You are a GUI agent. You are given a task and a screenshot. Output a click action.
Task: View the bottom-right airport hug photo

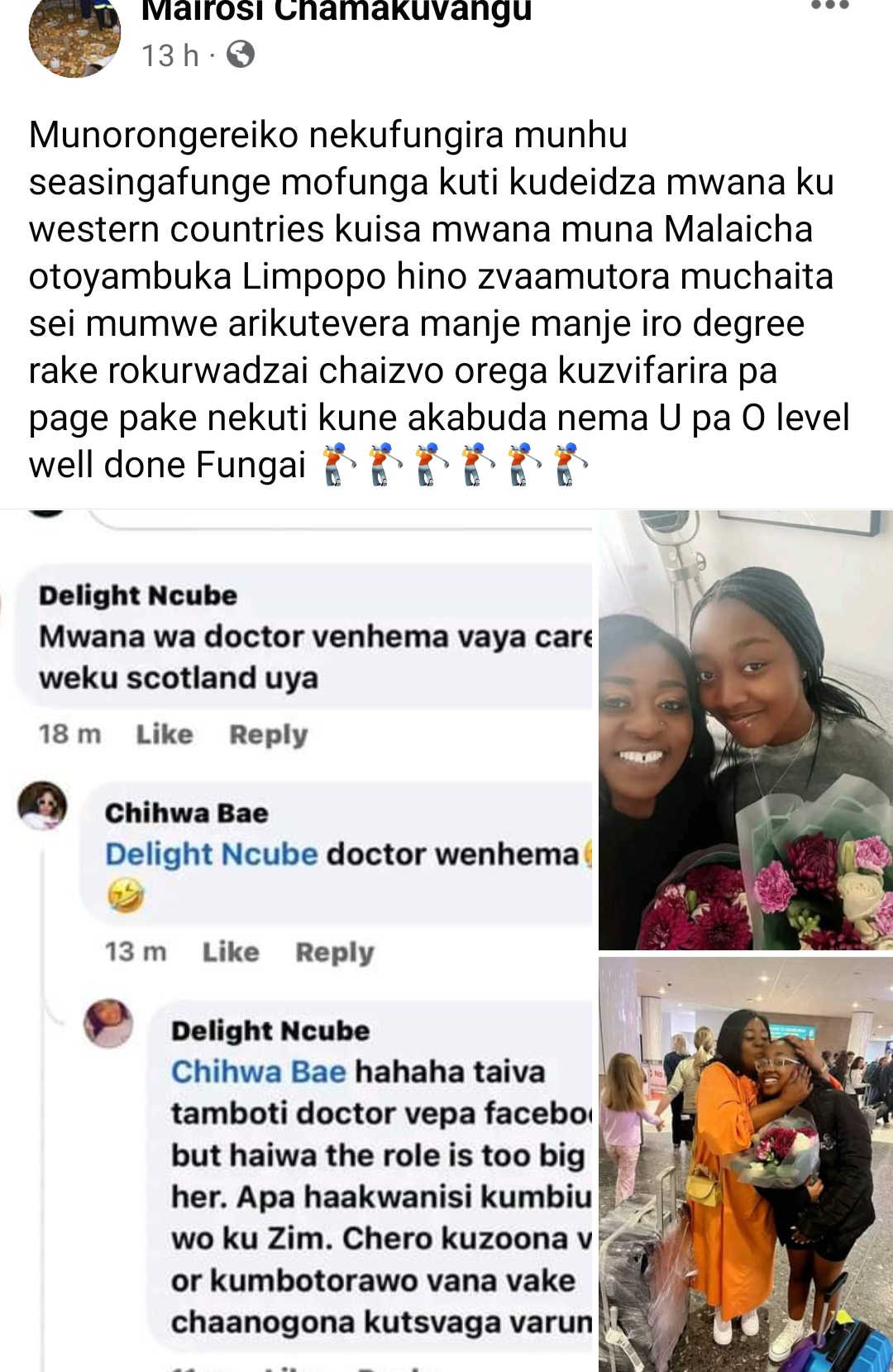[x=745, y=1163]
